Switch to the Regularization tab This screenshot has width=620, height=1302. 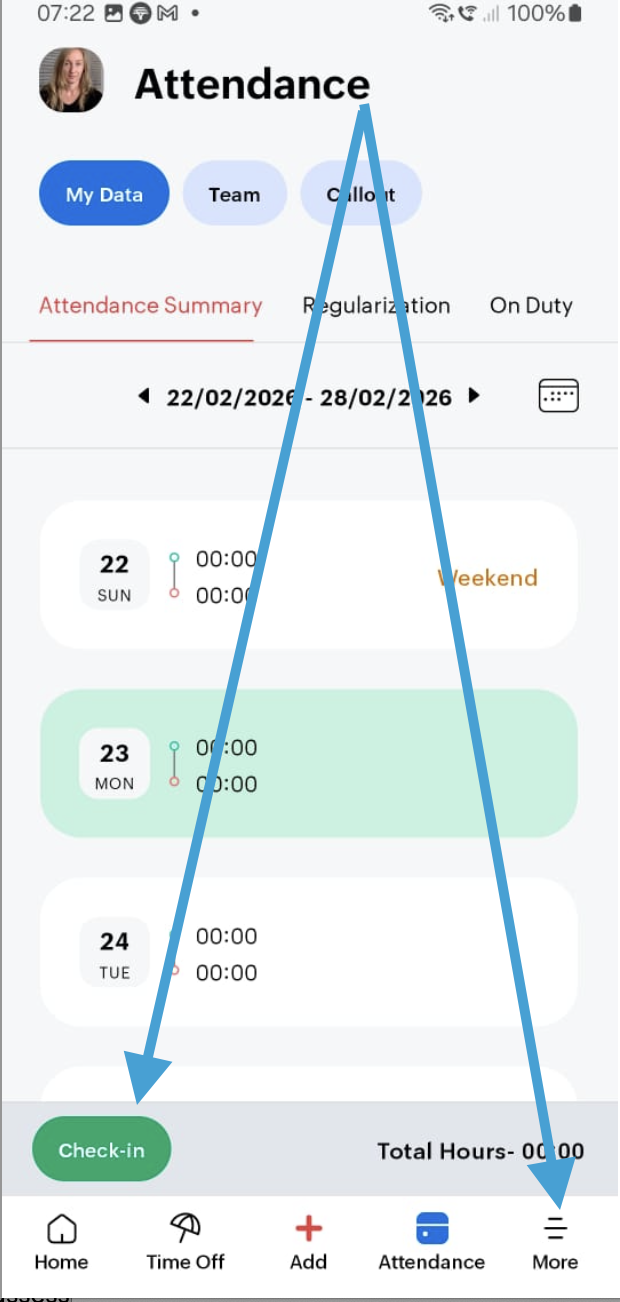click(376, 306)
